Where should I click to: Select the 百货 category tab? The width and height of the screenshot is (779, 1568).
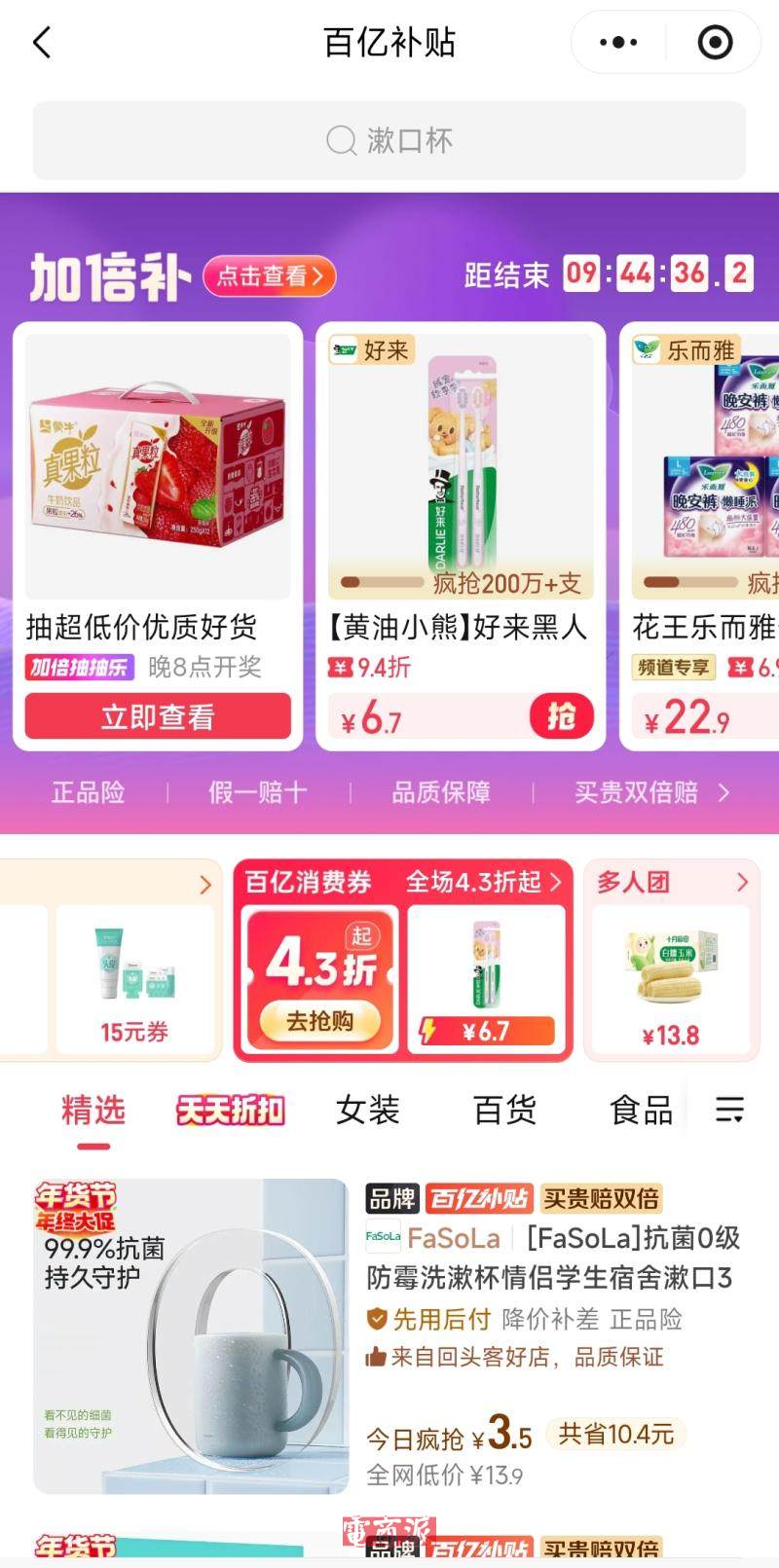(504, 1110)
